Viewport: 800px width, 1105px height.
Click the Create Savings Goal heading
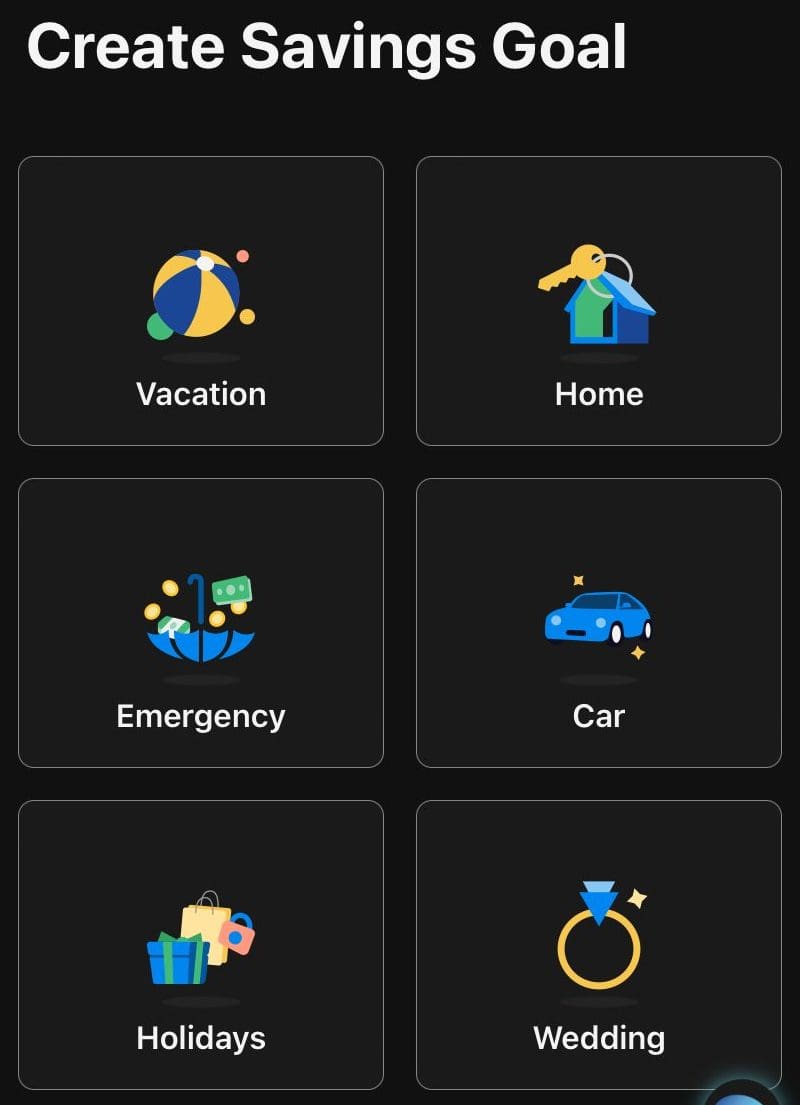point(327,46)
